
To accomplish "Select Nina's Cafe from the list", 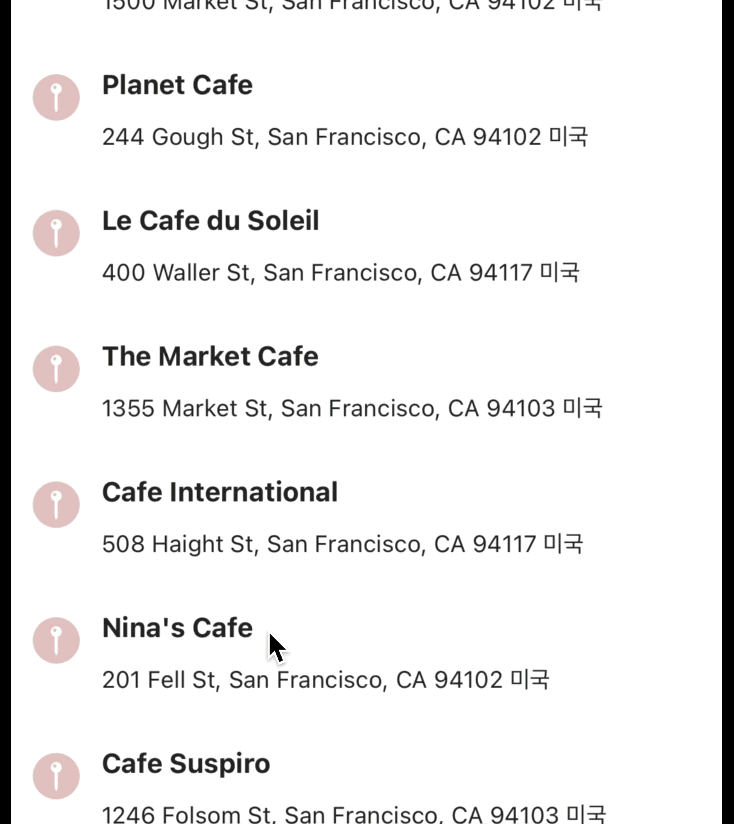I will pyautogui.click(x=177, y=628).
